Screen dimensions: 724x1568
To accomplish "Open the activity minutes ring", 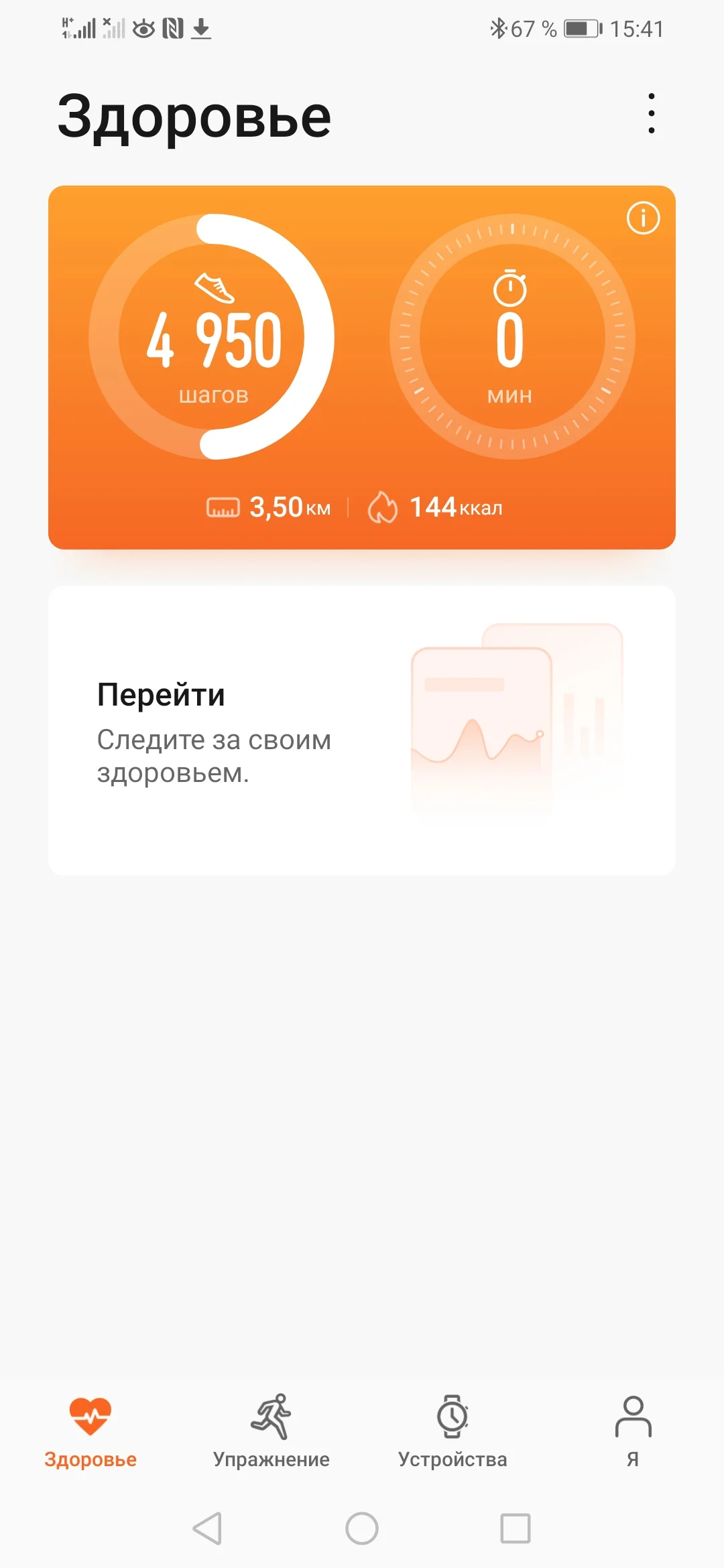I will pos(512,336).
